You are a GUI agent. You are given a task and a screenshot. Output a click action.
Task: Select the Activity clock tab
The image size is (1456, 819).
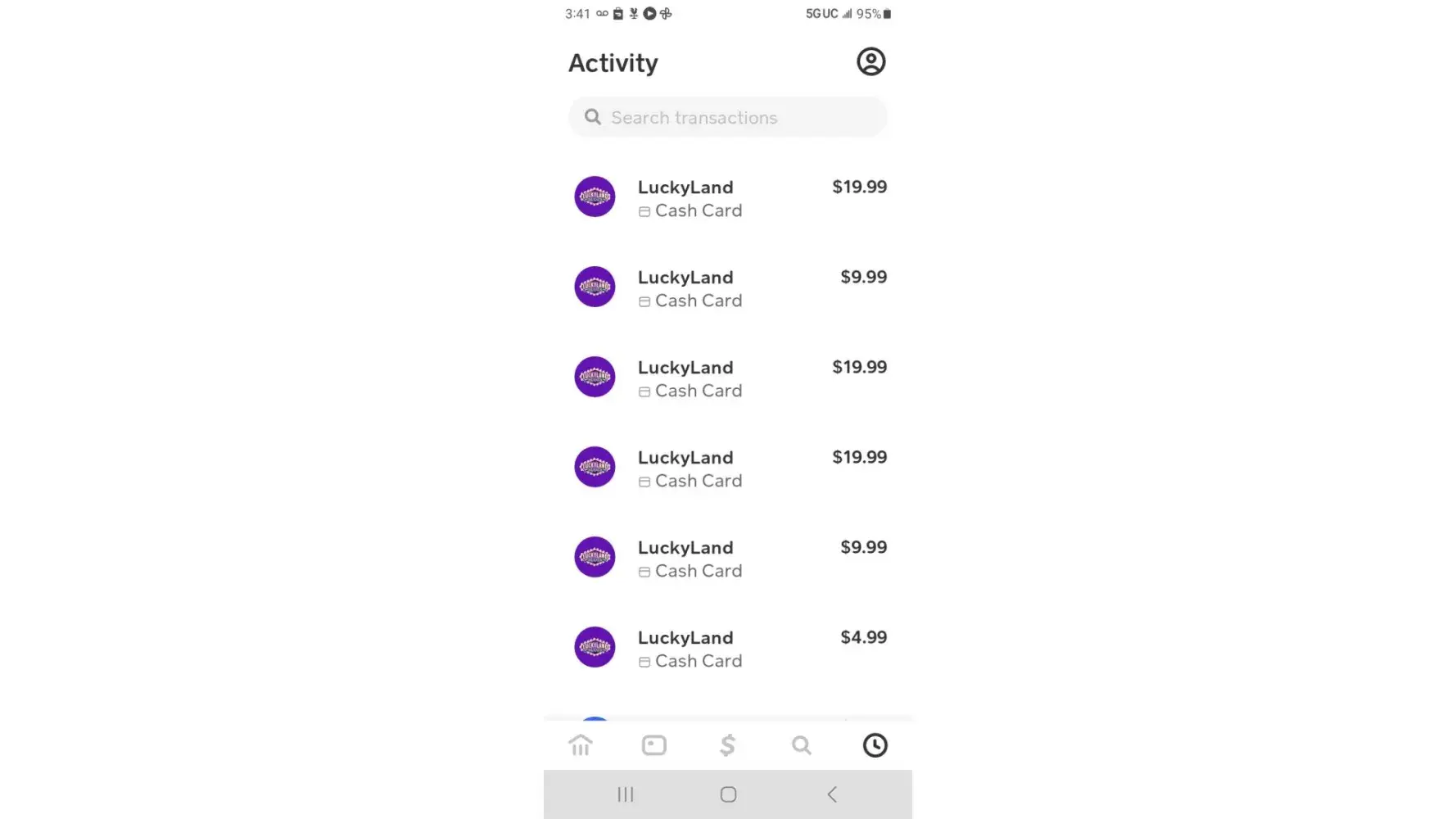[x=875, y=745]
